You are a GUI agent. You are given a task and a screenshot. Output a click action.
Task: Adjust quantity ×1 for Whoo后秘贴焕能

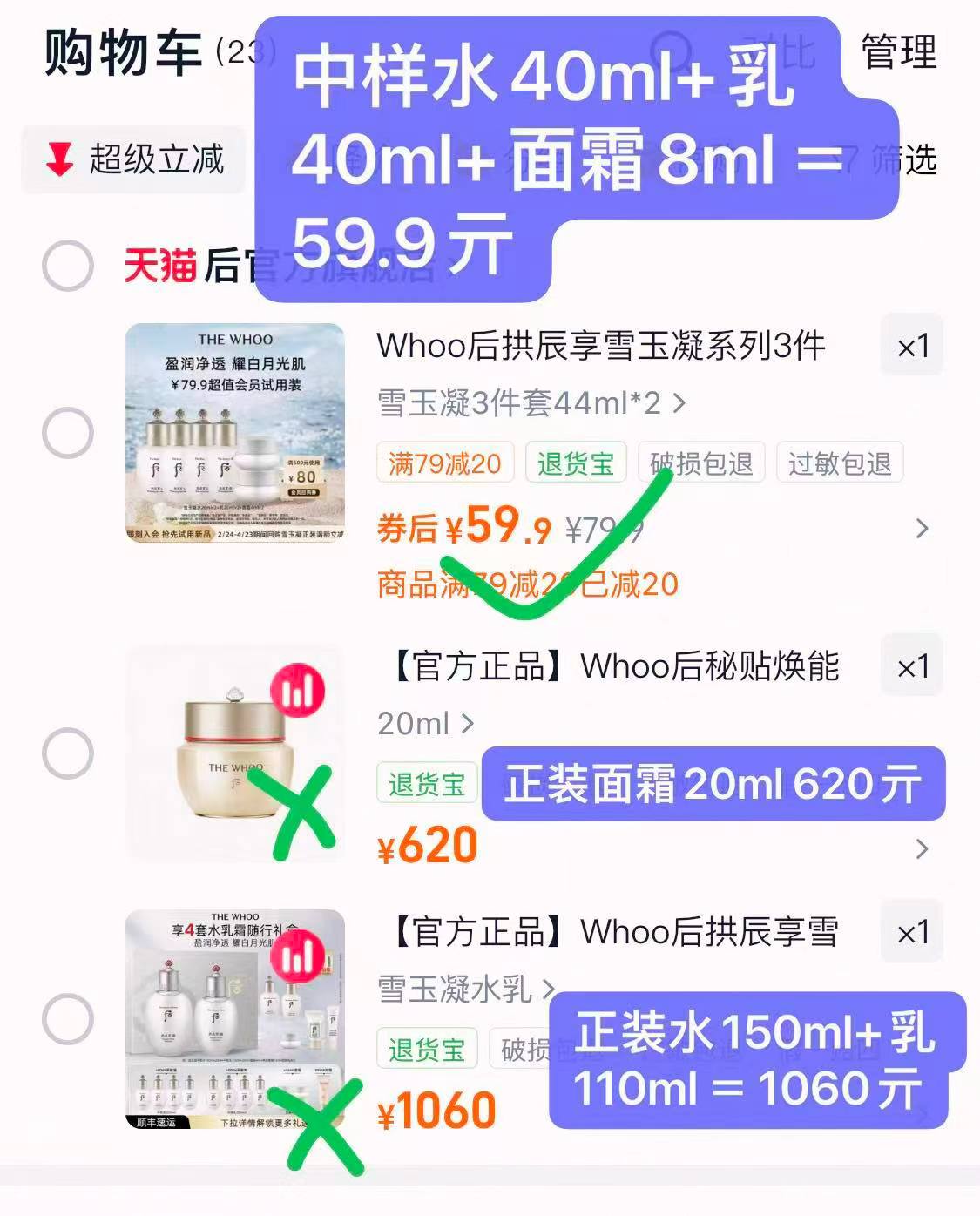click(912, 667)
